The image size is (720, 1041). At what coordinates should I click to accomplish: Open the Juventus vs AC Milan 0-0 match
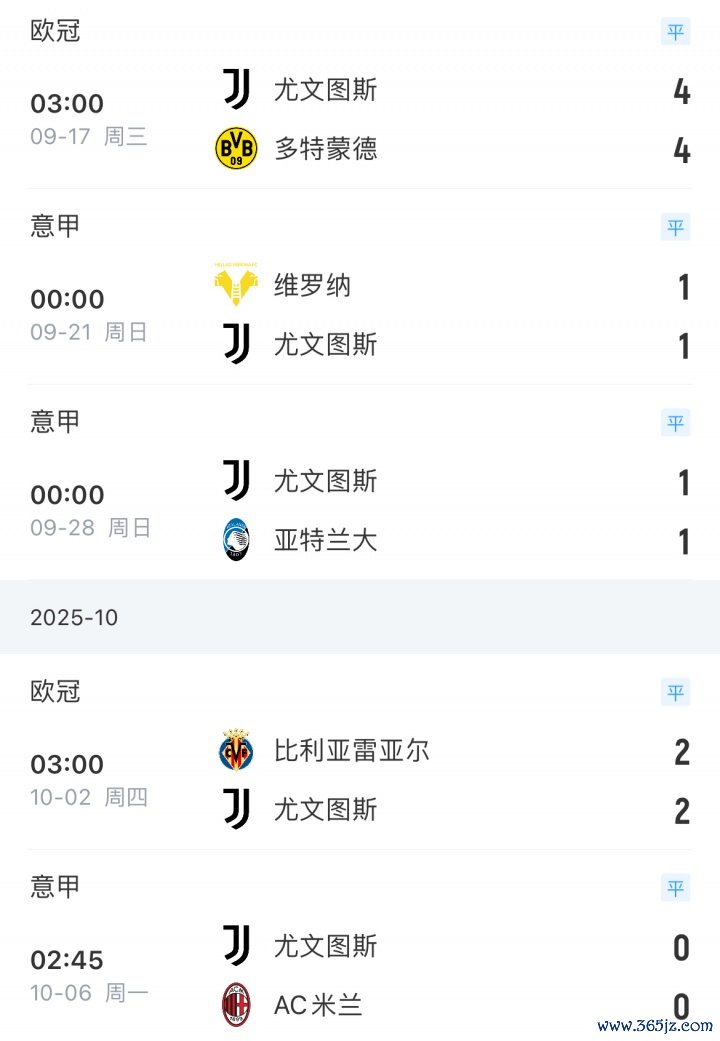click(x=360, y=975)
